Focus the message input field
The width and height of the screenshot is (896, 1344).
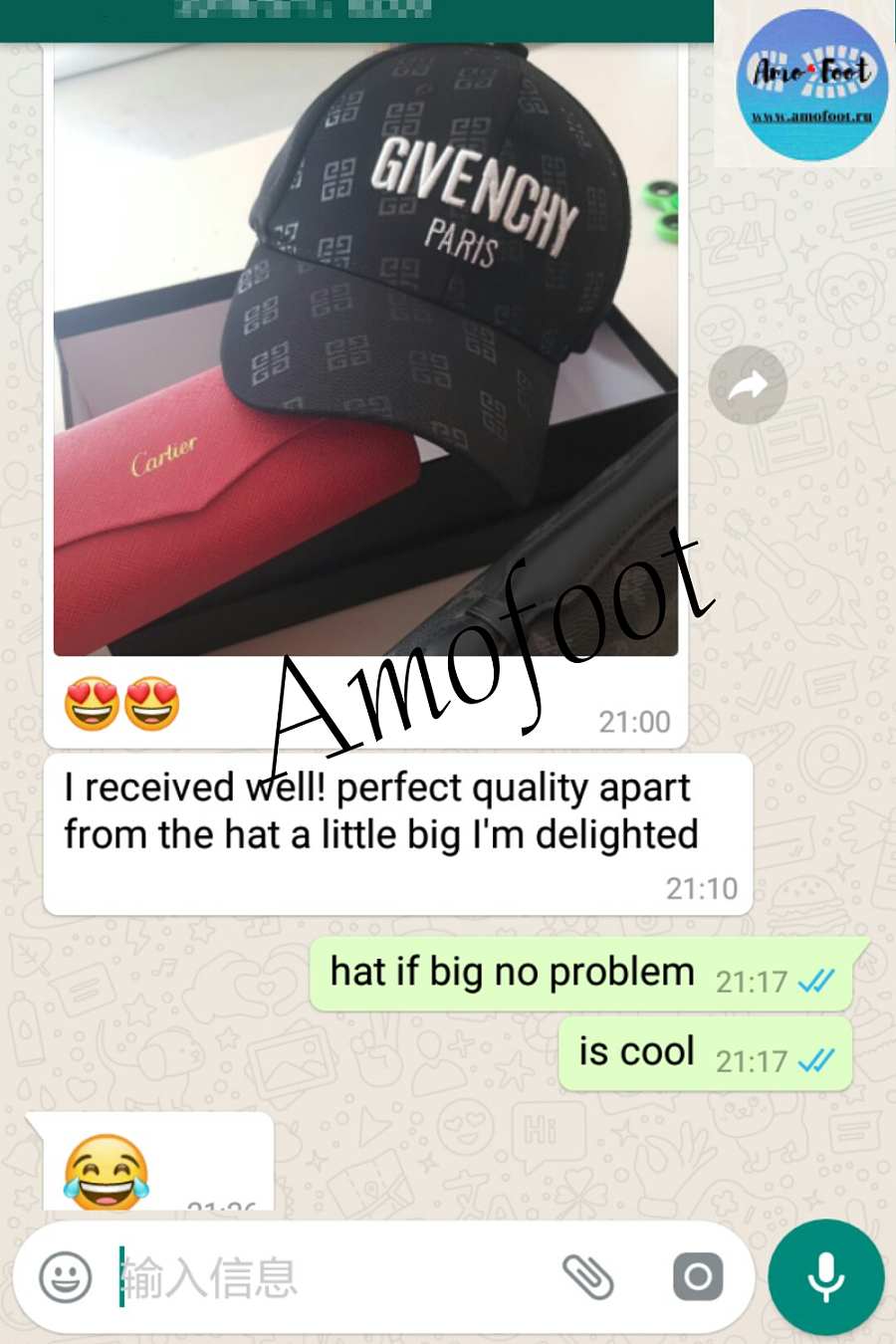tap(329, 1278)
